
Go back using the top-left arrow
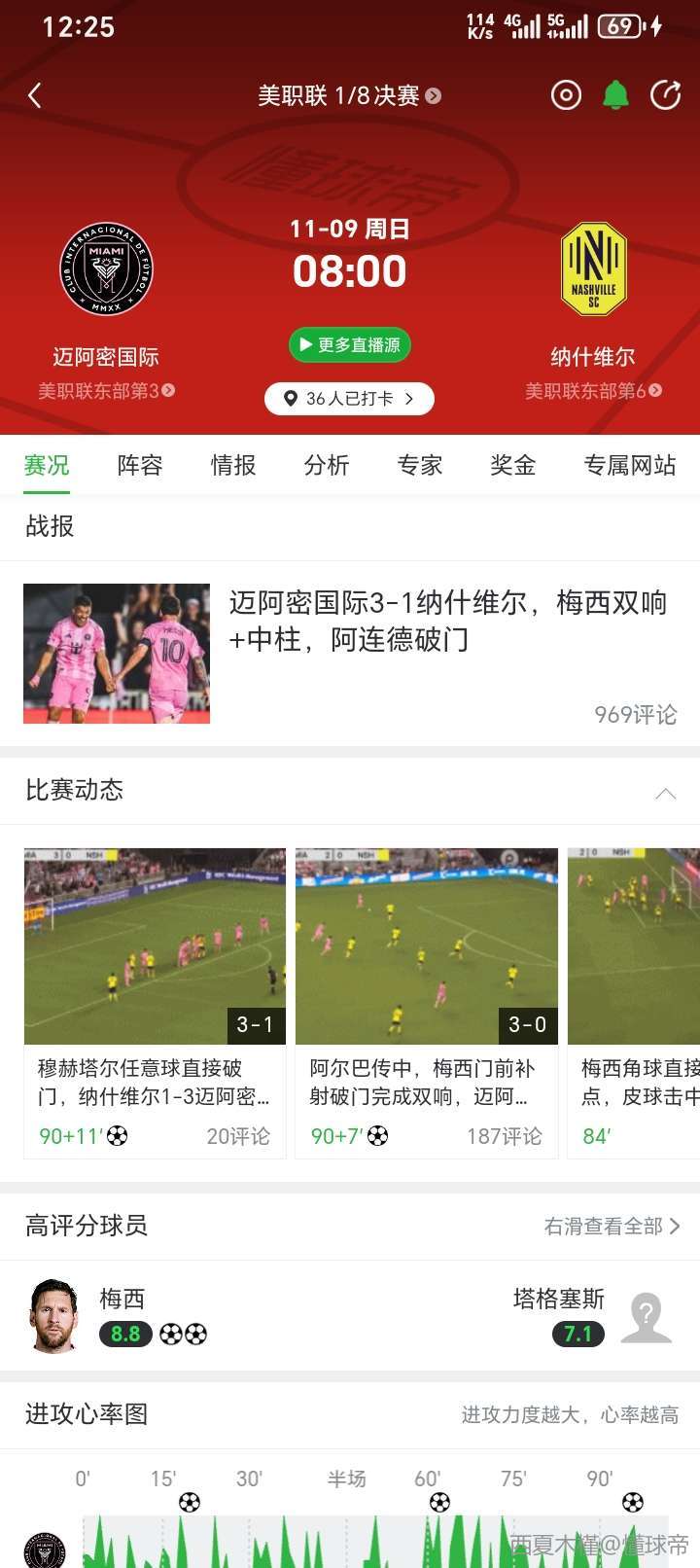tap(35, 95)
